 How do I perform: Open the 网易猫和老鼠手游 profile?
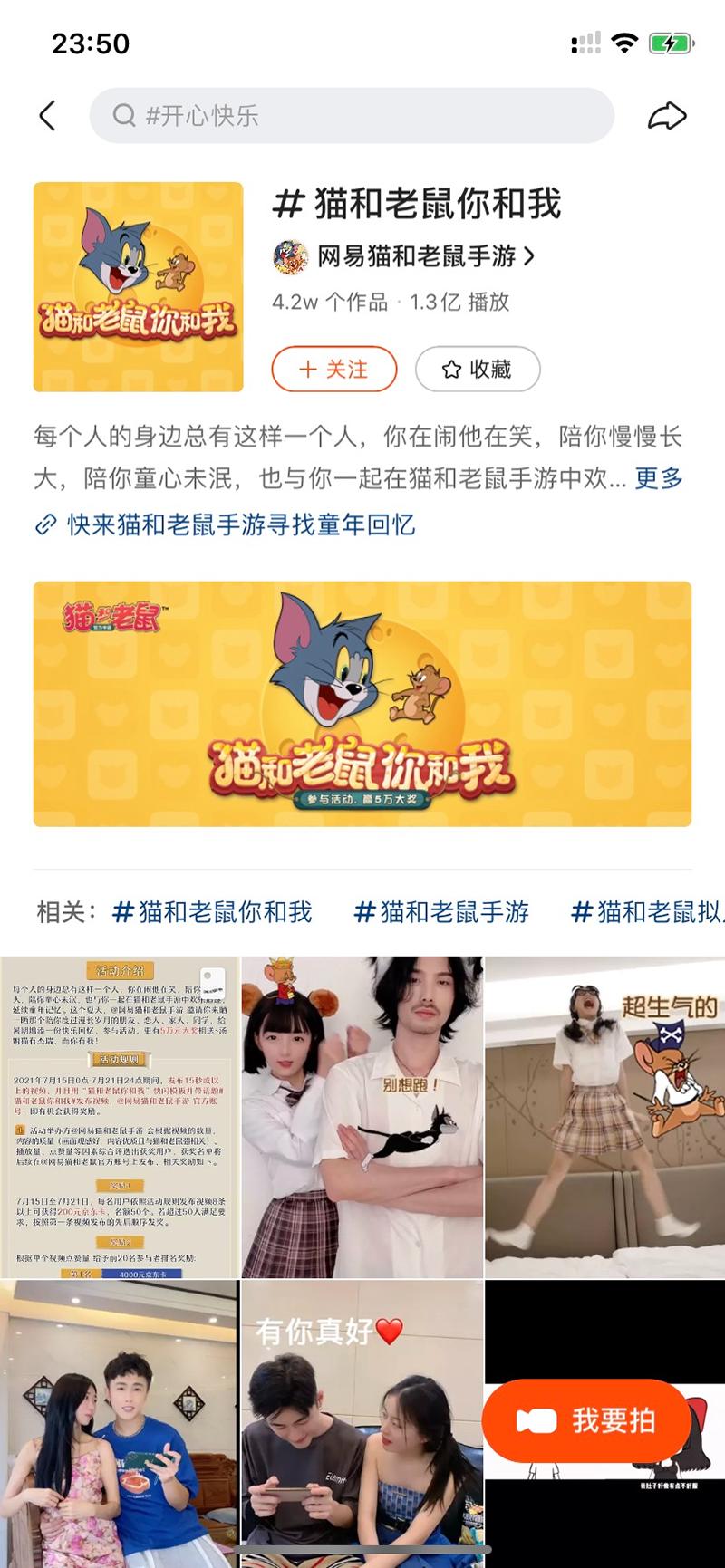pos(403,256)
